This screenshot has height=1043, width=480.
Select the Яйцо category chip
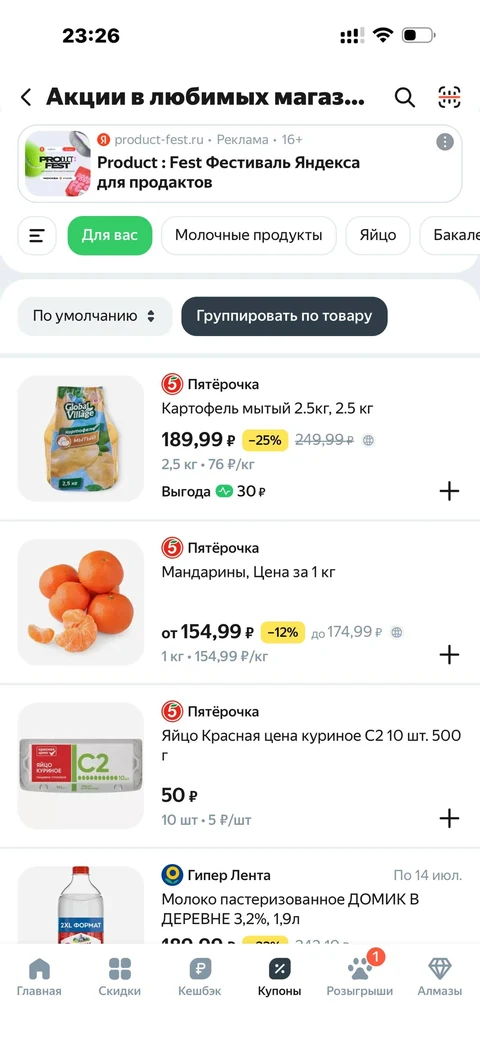(378, 235)
